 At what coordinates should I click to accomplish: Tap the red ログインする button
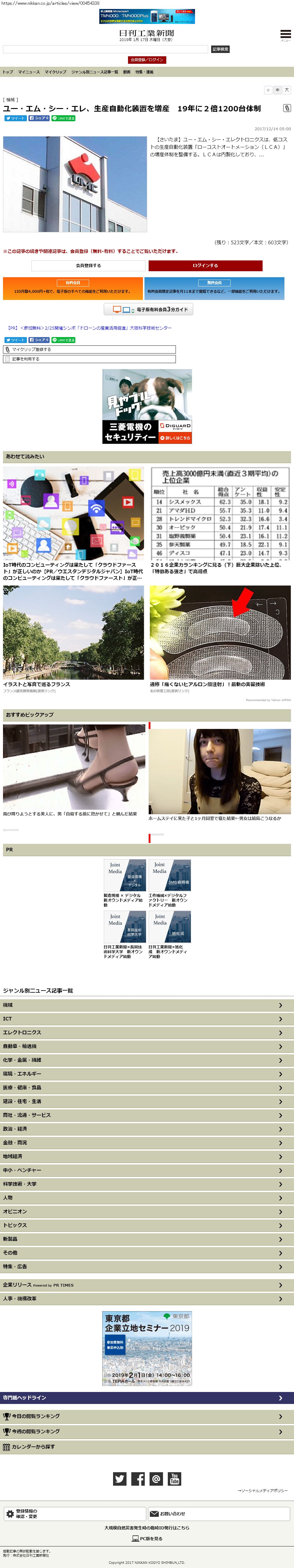coord(205,266)
